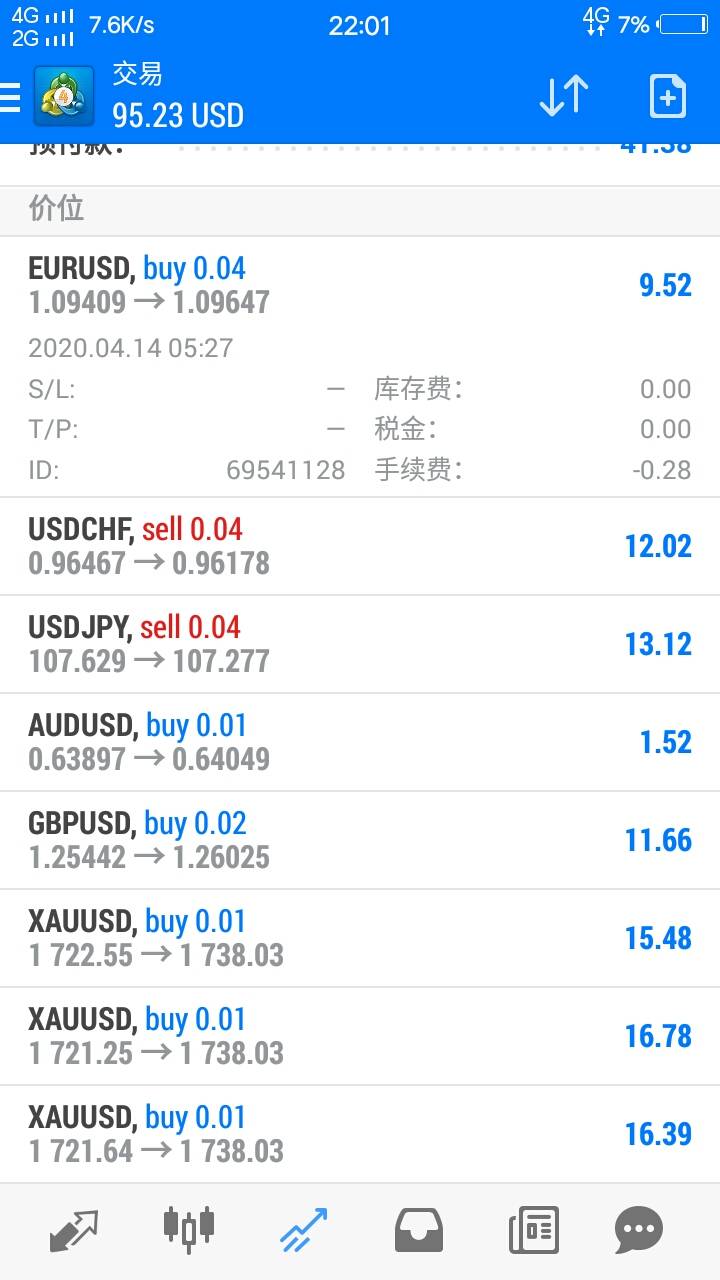Open the chat messages tab
The image size is (720, 1280).
[638, 1230]
